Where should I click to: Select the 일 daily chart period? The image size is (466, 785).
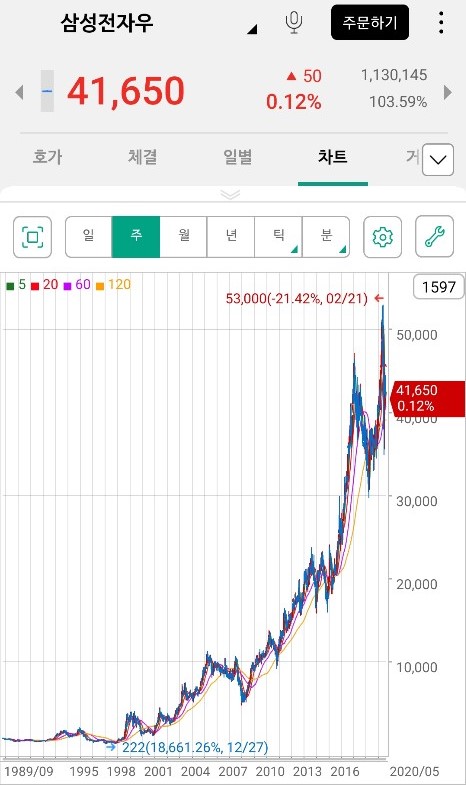89,237
